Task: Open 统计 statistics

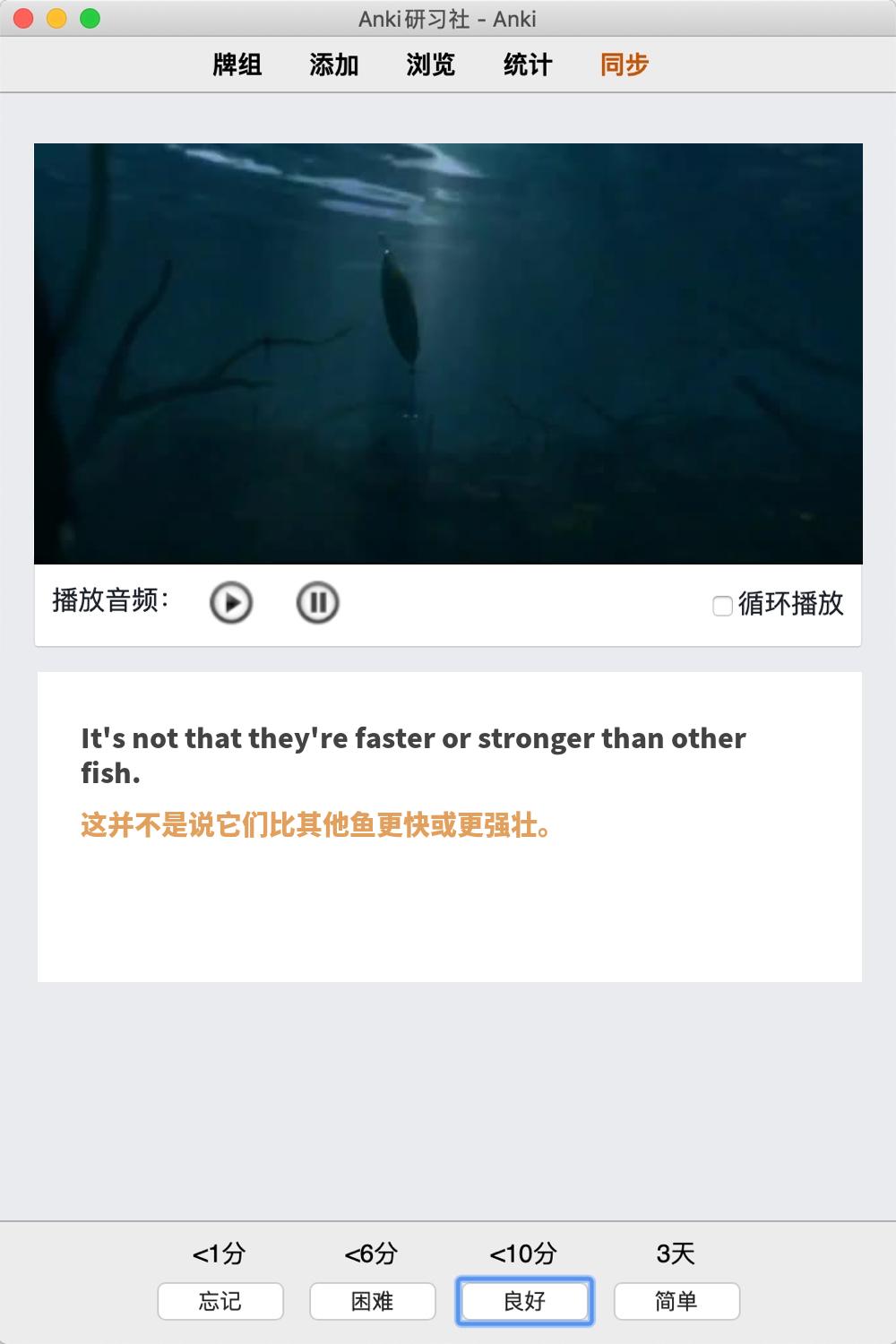Action: click(x=528, y=65)
